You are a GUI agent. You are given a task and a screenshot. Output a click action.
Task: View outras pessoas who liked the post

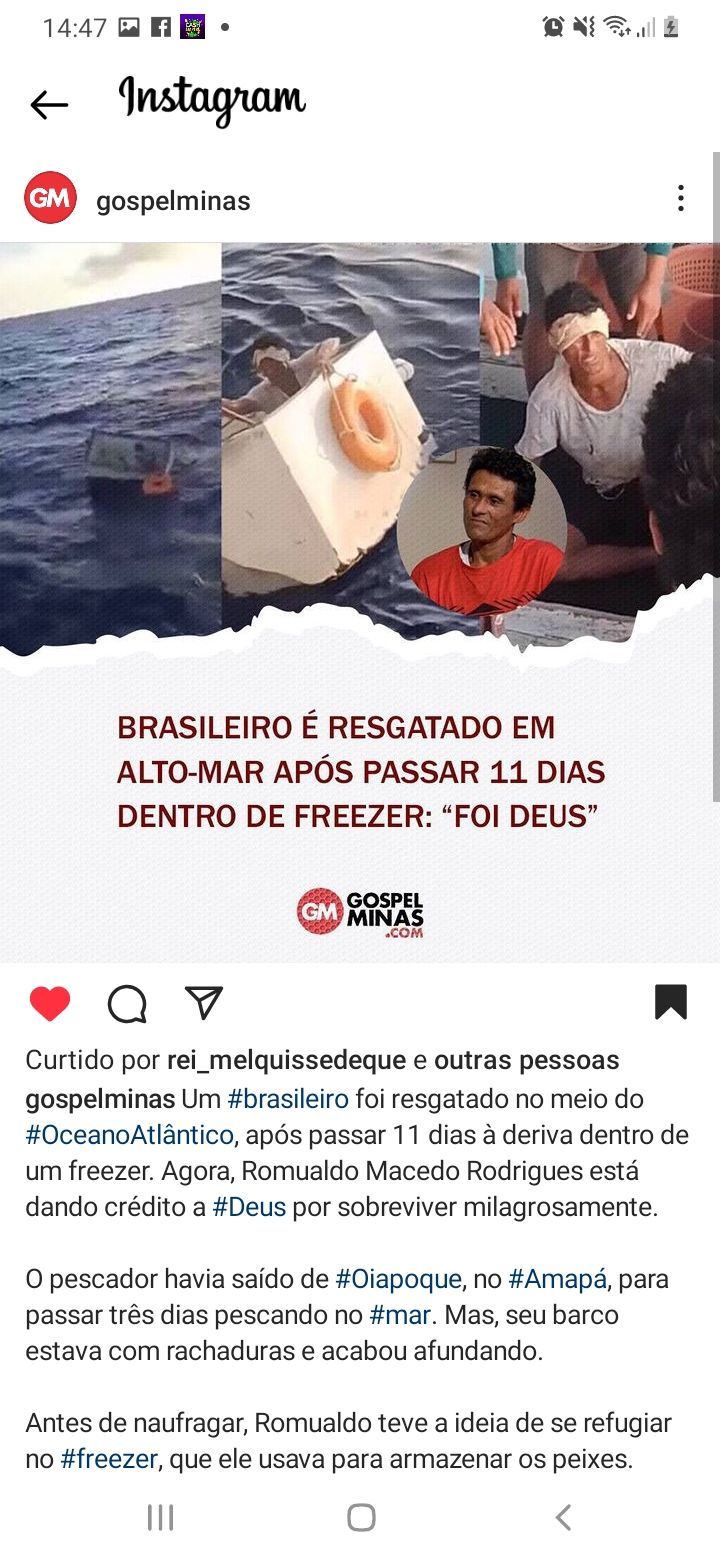point(526,1060)
